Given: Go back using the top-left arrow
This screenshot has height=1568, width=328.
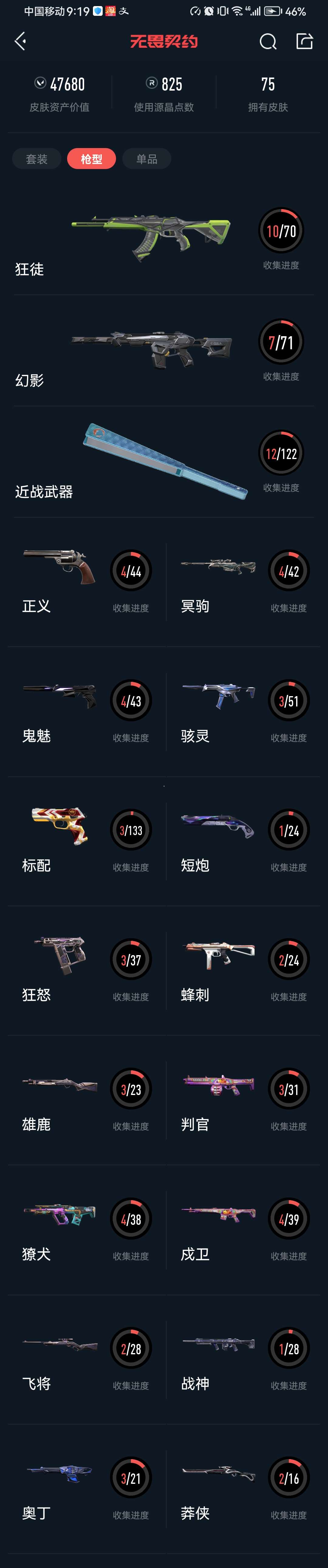Looking at the screenshot, I should [20, 41].
